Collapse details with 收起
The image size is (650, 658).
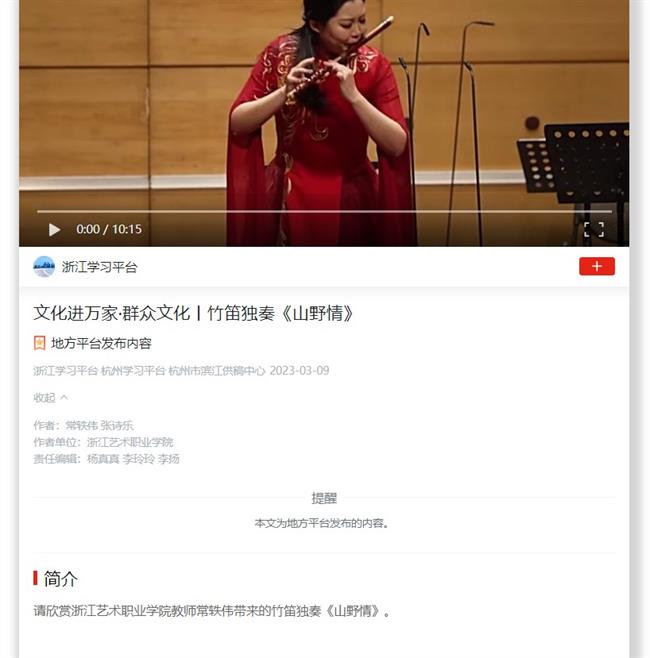coord(51,398)
